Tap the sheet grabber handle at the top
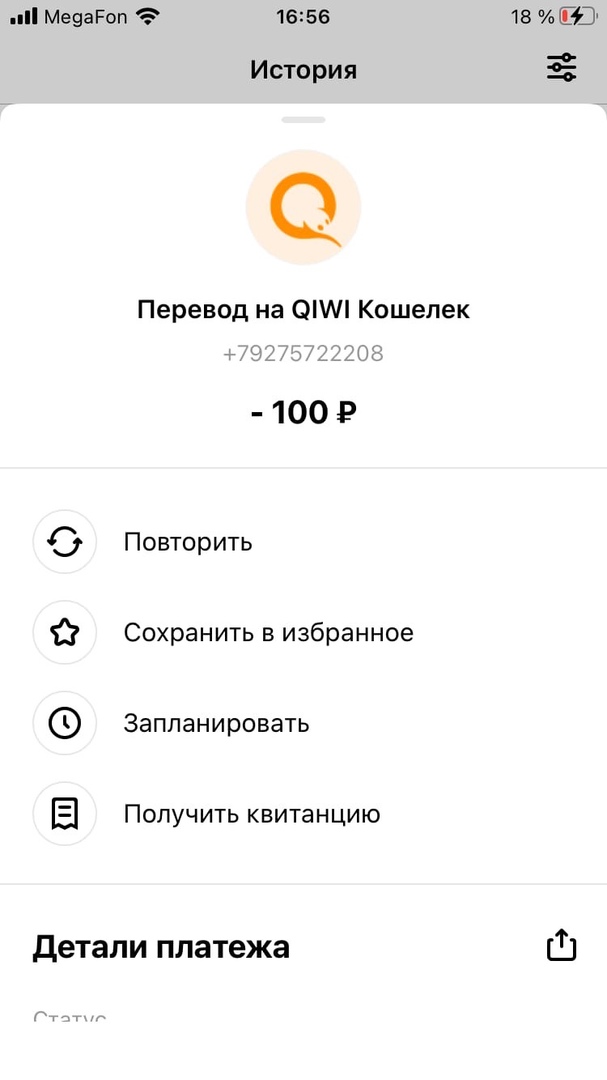Image resolution: width=607 pixels, height=1080 pixels. (x=303, y=120)
